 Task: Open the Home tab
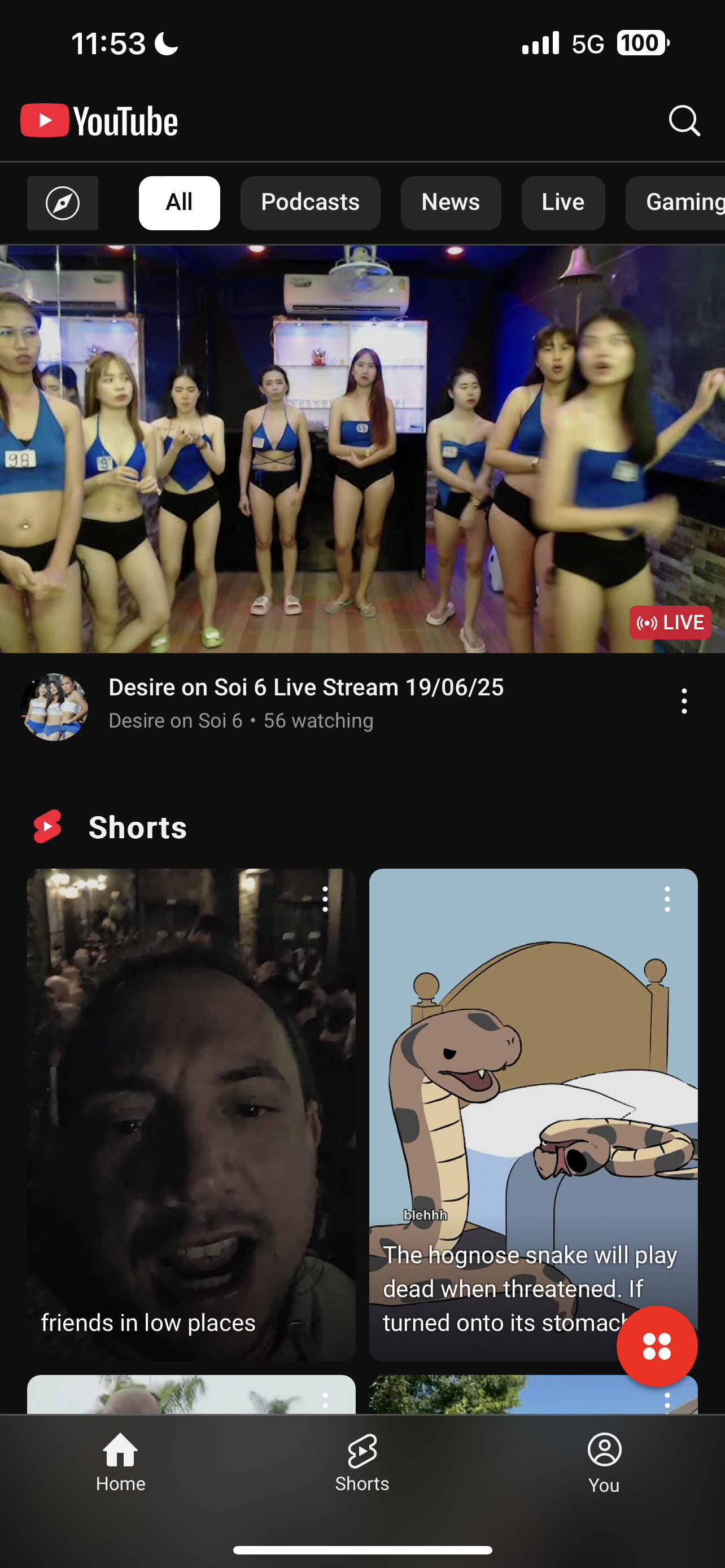120,1462
